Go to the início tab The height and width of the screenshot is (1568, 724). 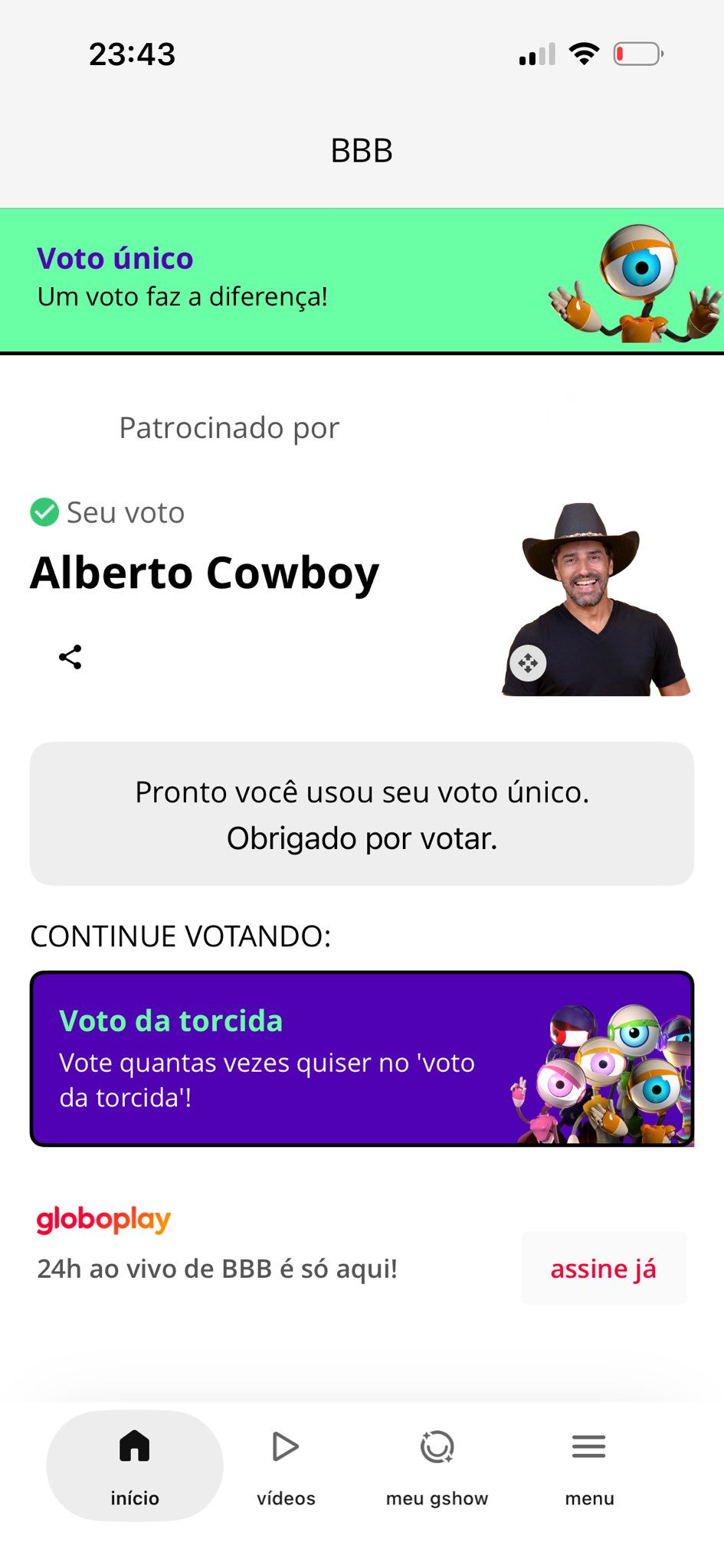135,1465
